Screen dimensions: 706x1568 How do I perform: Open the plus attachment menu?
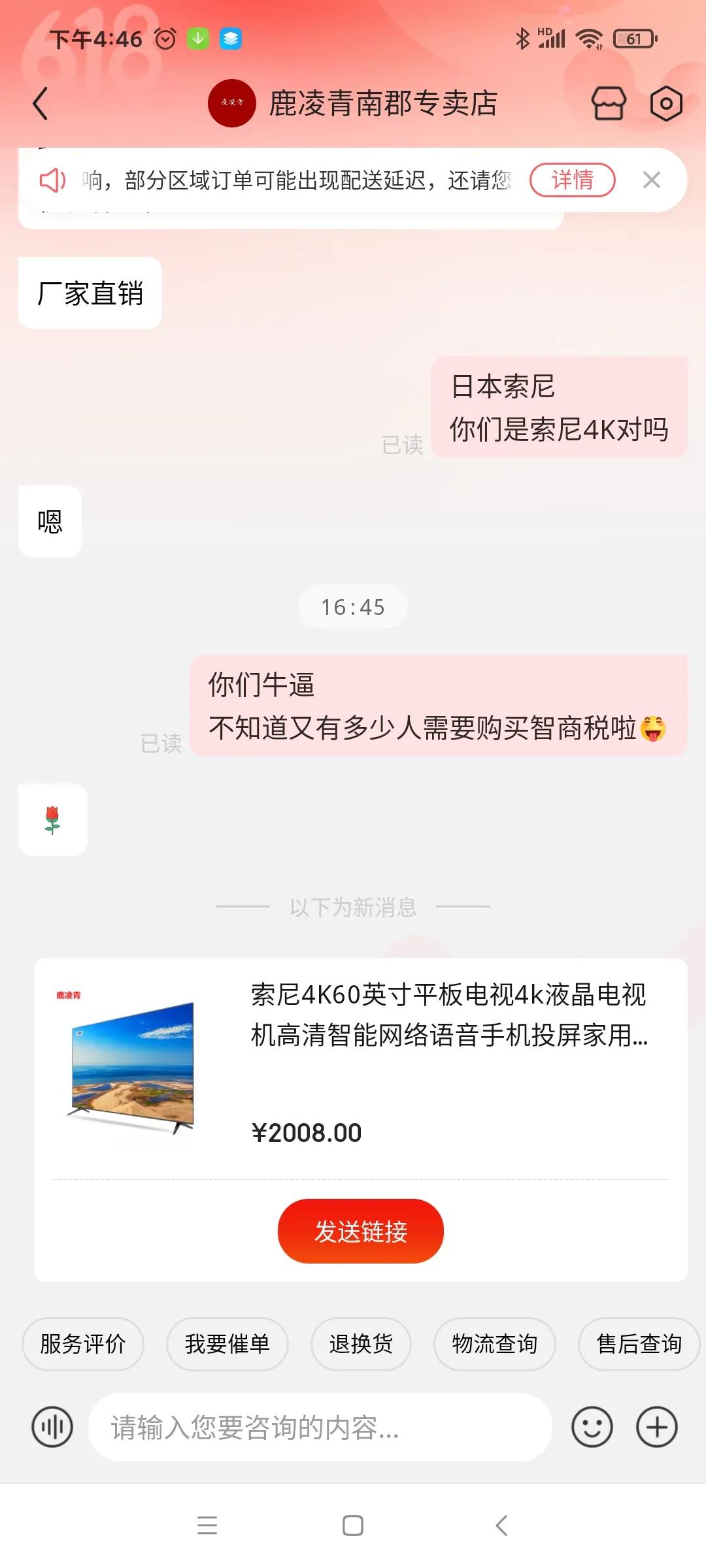[656, 1427]
